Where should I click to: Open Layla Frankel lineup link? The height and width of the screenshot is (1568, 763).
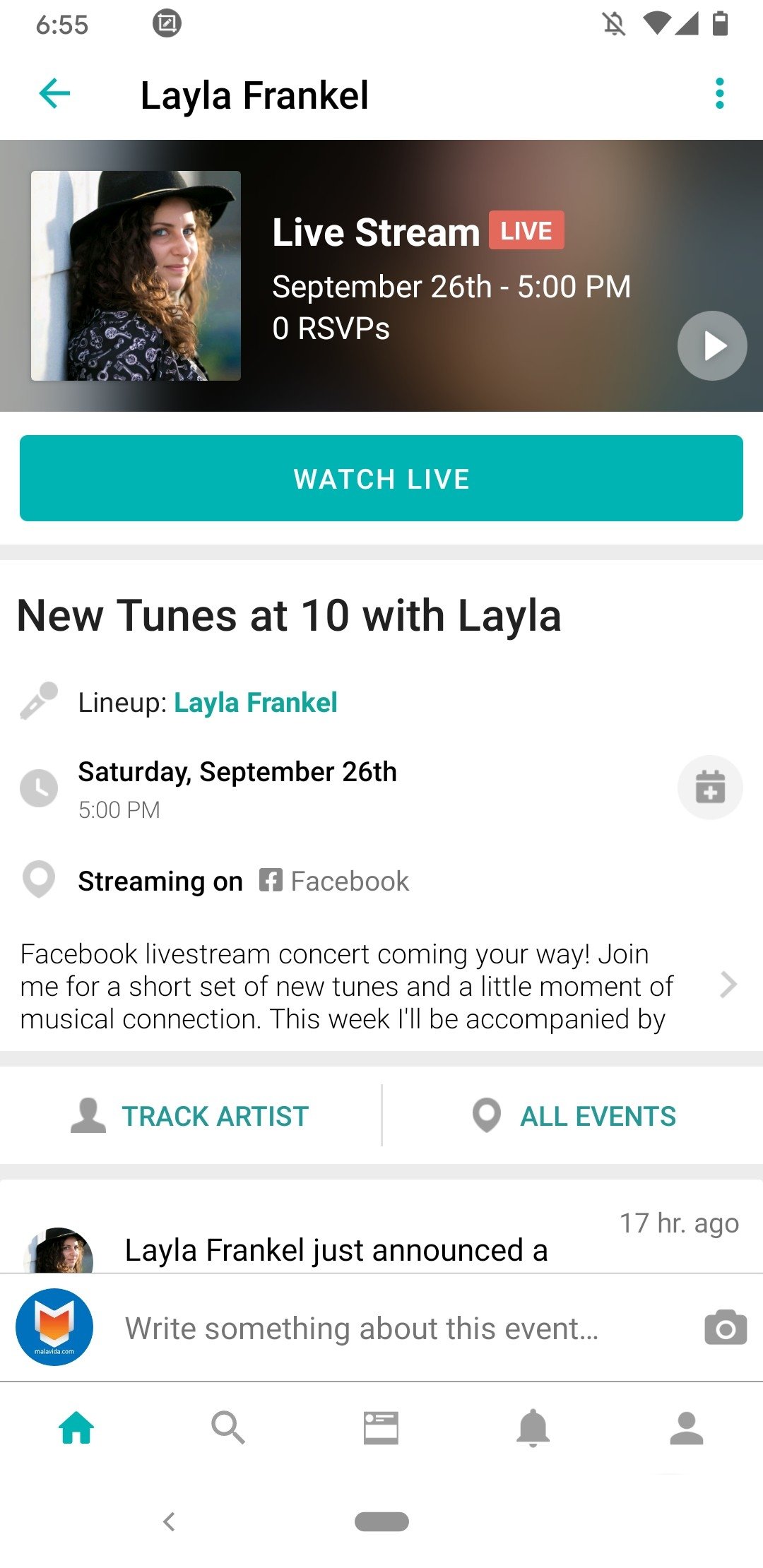click(255, 703)
